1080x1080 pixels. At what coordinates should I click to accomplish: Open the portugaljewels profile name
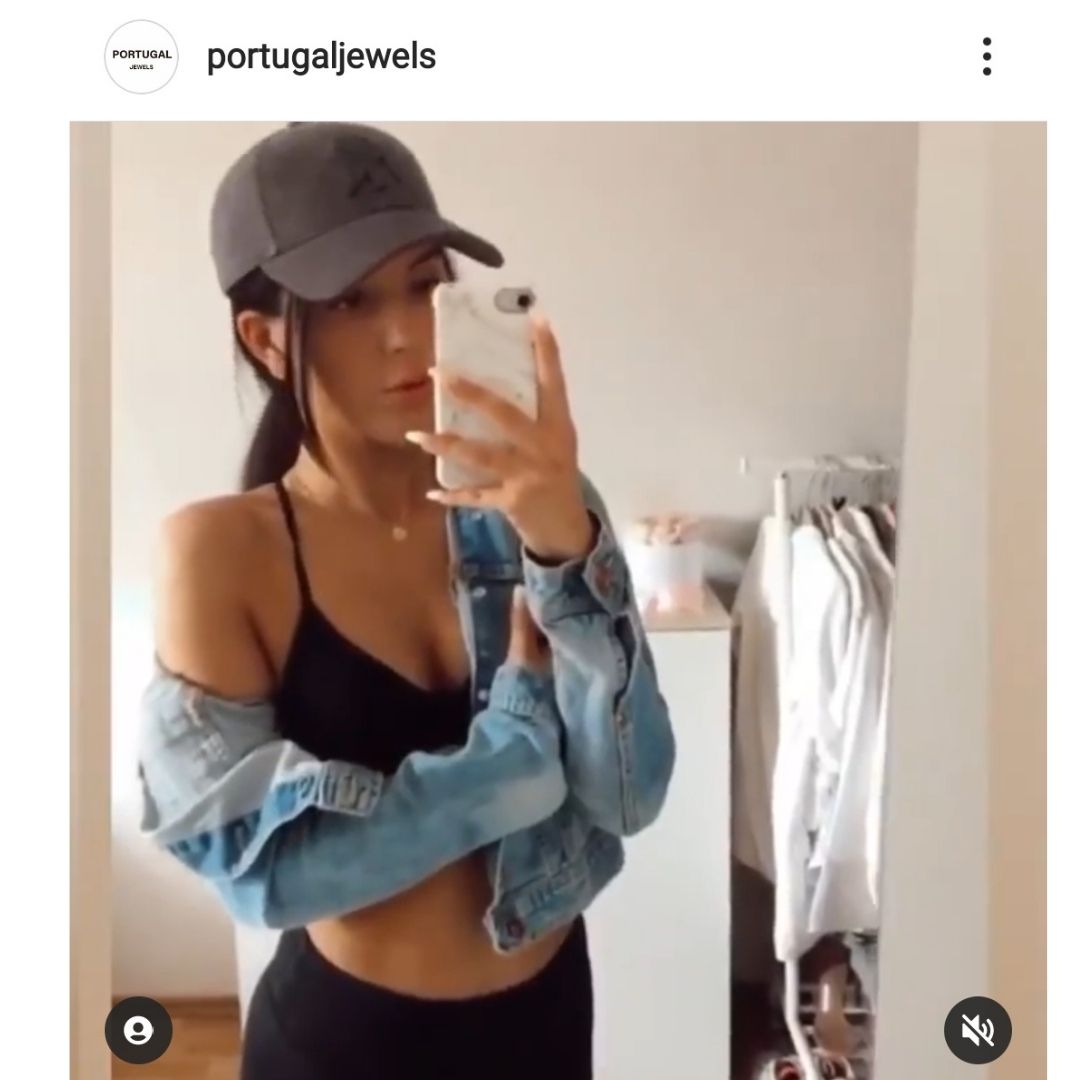[321, 57]
